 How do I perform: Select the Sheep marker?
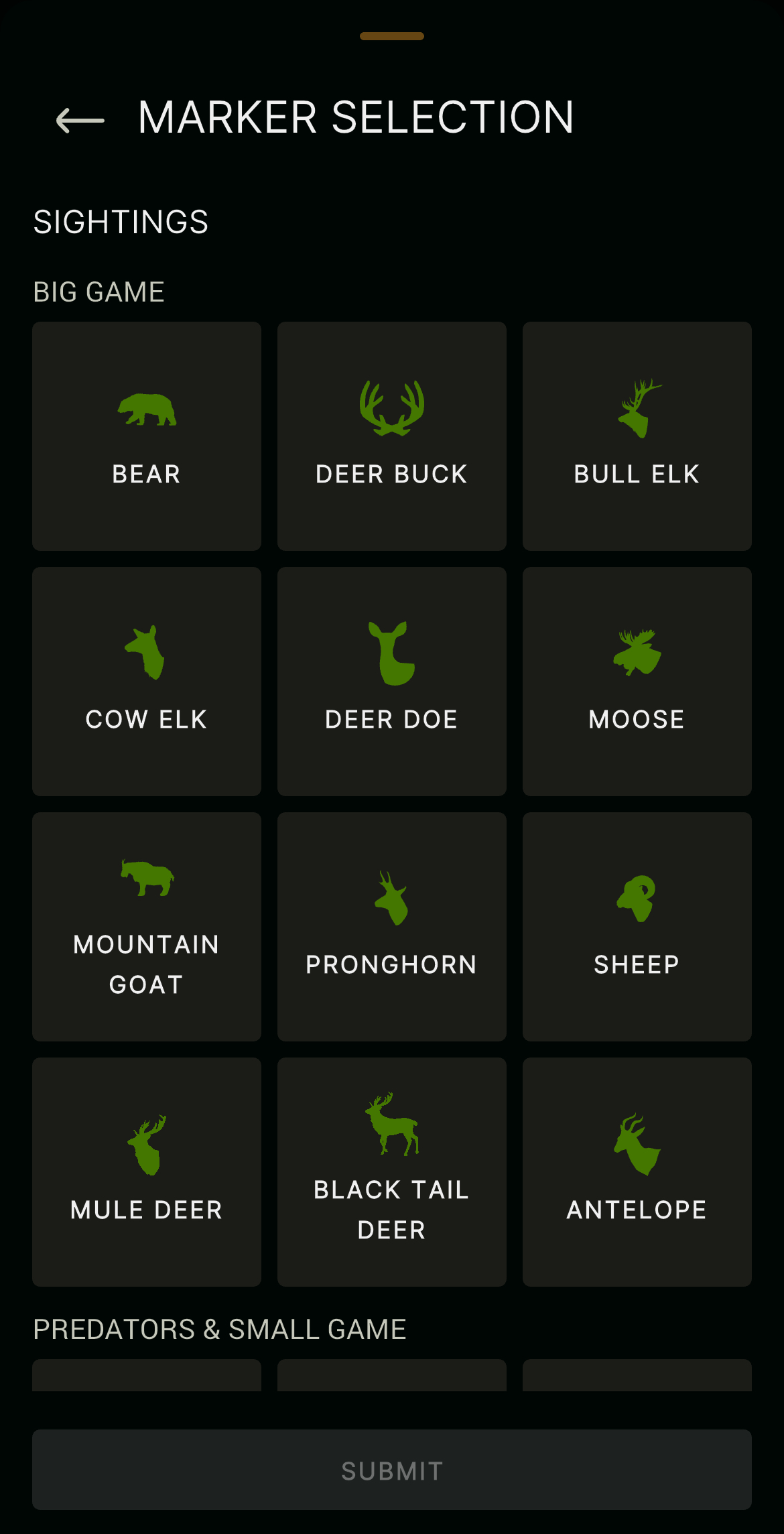pyautogui.click(x=637, y=925)
